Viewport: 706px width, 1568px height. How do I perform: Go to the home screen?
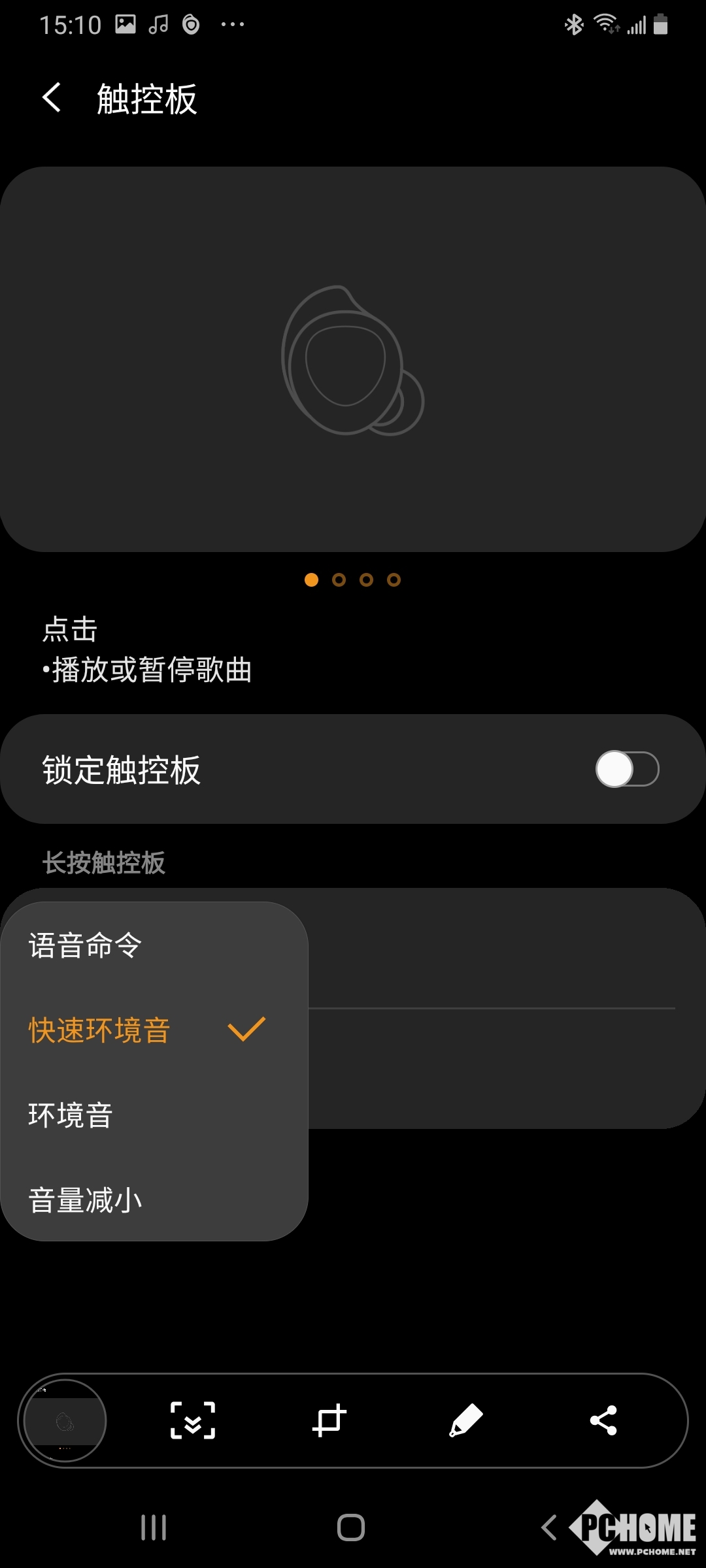(x=351, y=1527)
